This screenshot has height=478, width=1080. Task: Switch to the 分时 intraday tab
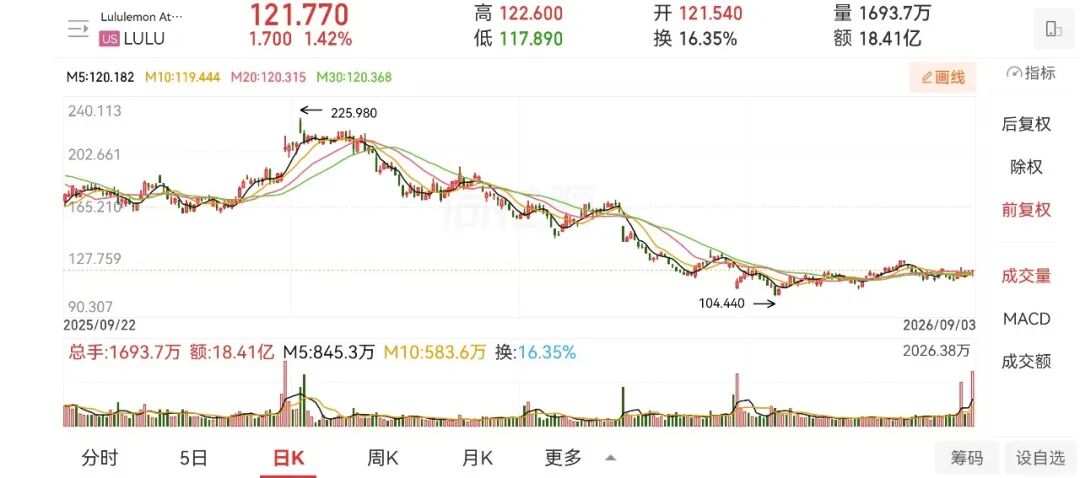click(x=99, y=458)
